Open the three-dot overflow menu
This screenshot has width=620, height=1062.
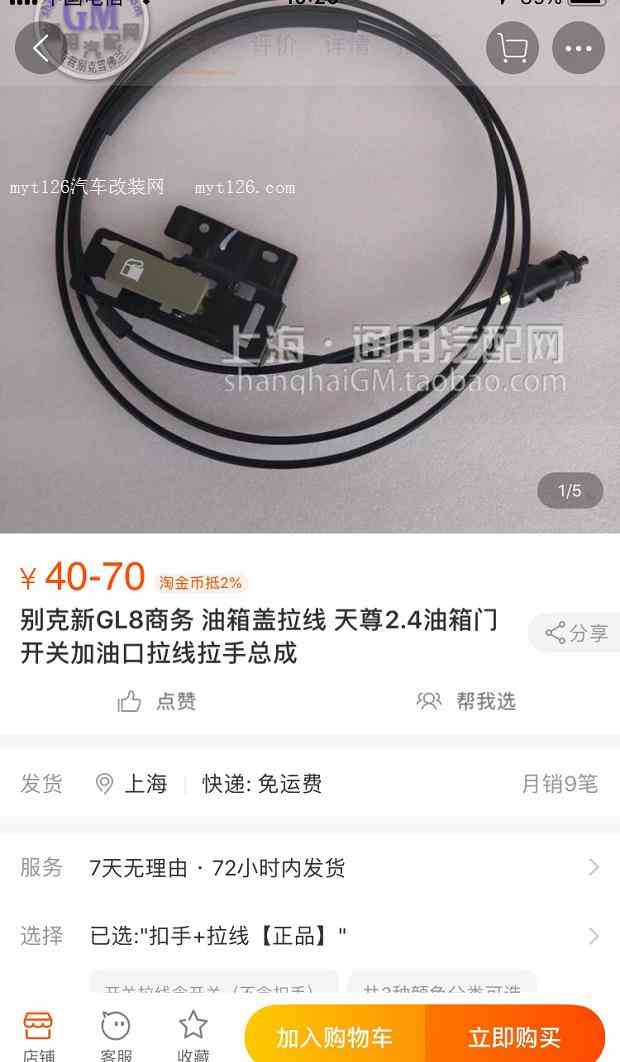(x=578, y=47)
